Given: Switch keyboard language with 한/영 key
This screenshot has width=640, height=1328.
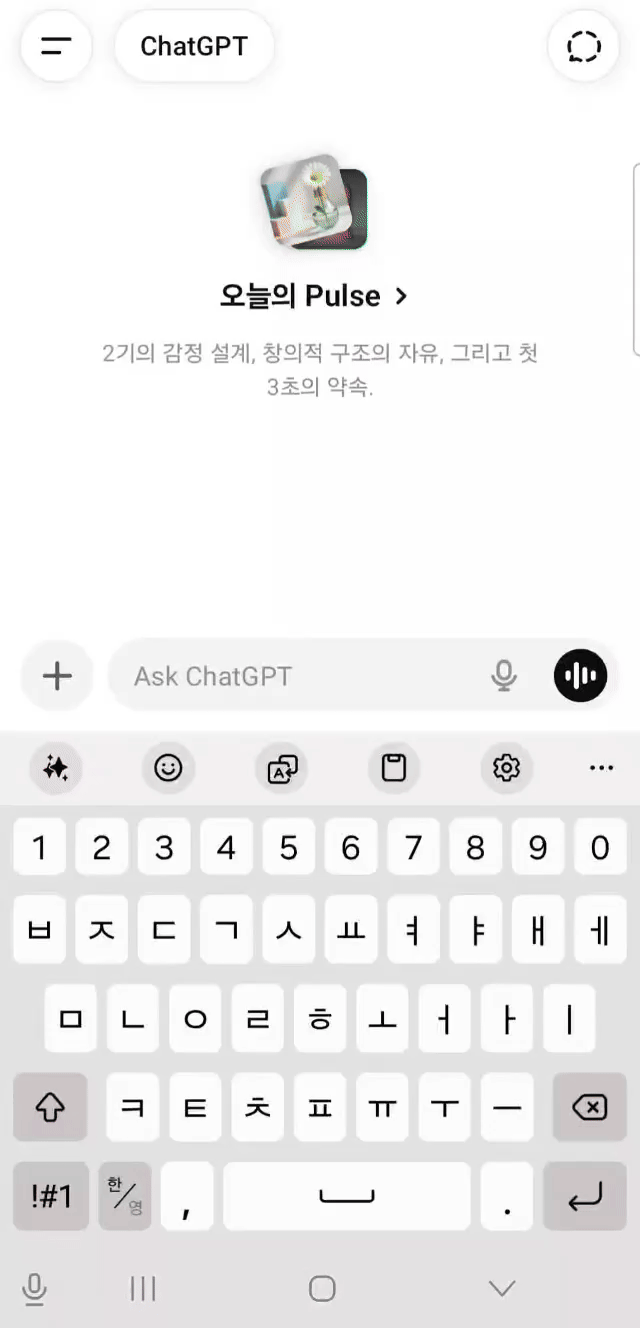Looking at the screenshot, I should (x=126, y=1196).
